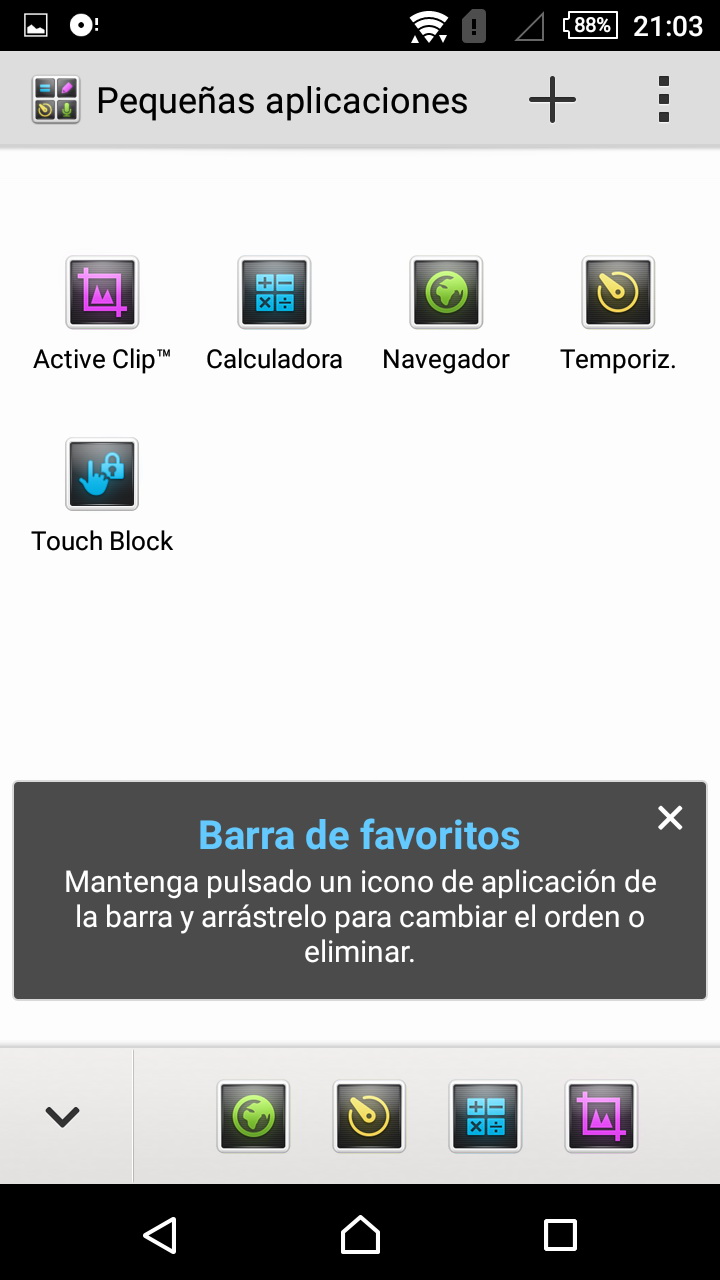This screenshot has height=1280, width=720.
Task: Open Navegador from the apps grid
Action: [x=446, y=292]
